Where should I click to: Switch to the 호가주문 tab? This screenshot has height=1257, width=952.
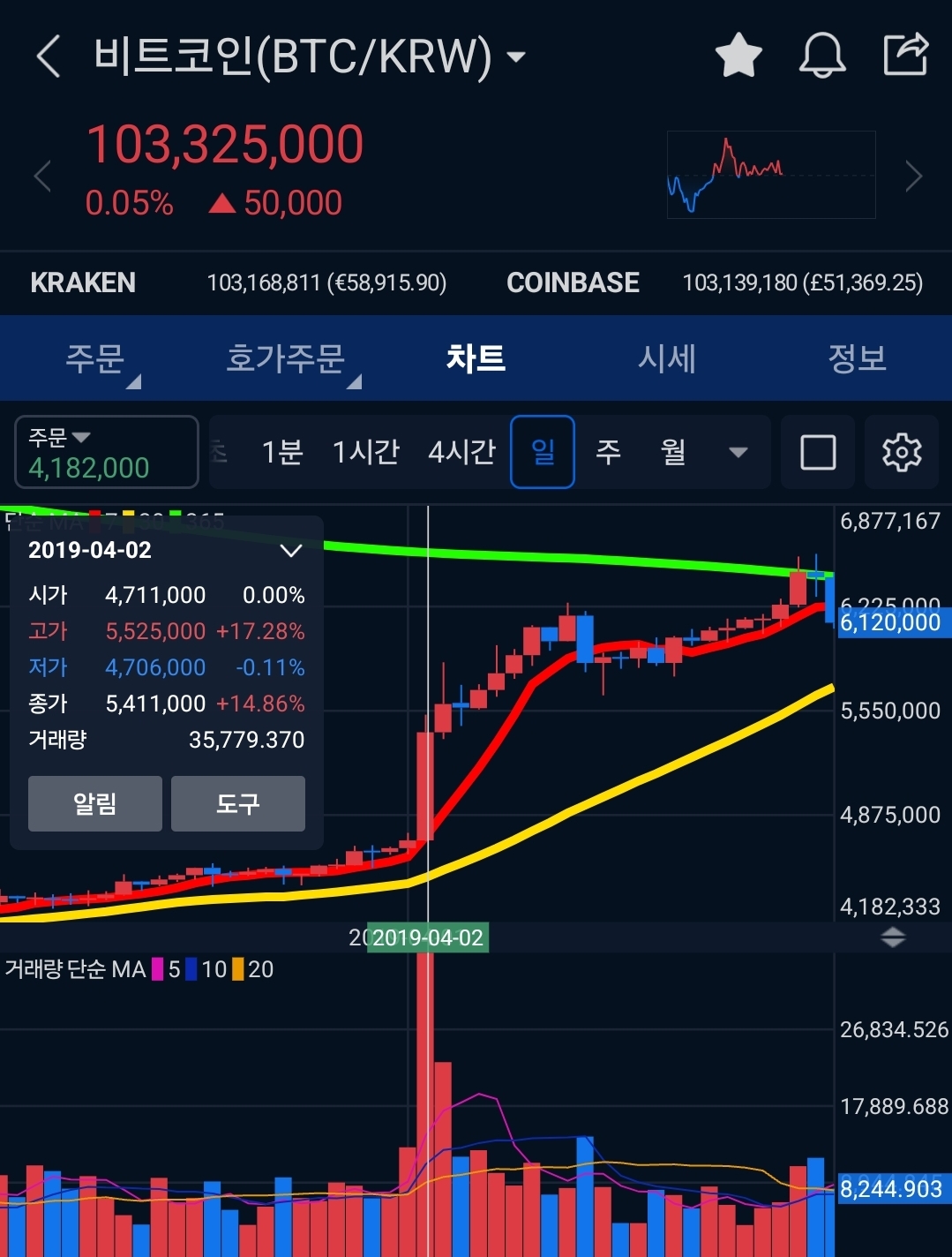(286, 358)
